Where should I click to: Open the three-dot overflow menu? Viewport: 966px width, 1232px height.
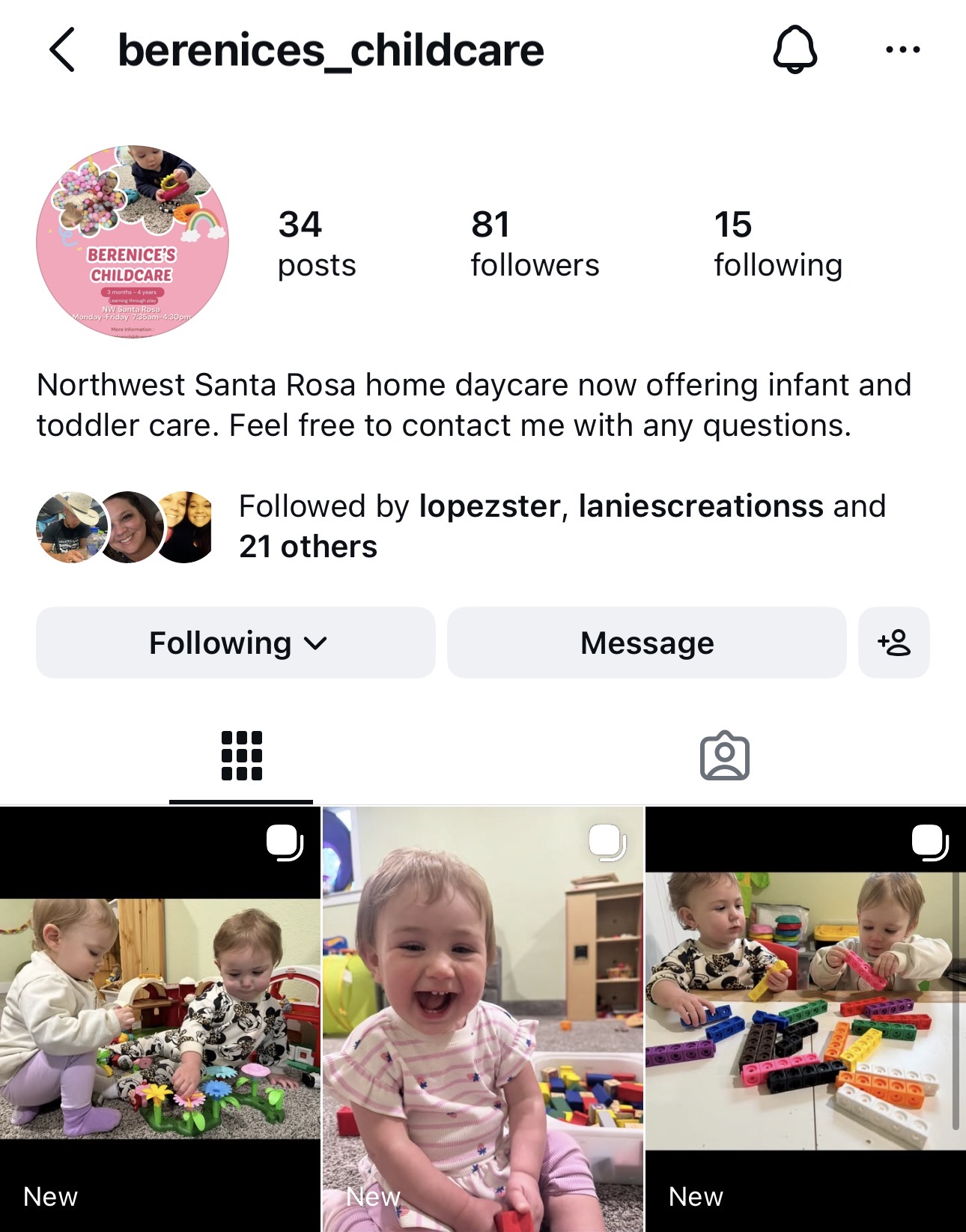(x=902, y=50)
